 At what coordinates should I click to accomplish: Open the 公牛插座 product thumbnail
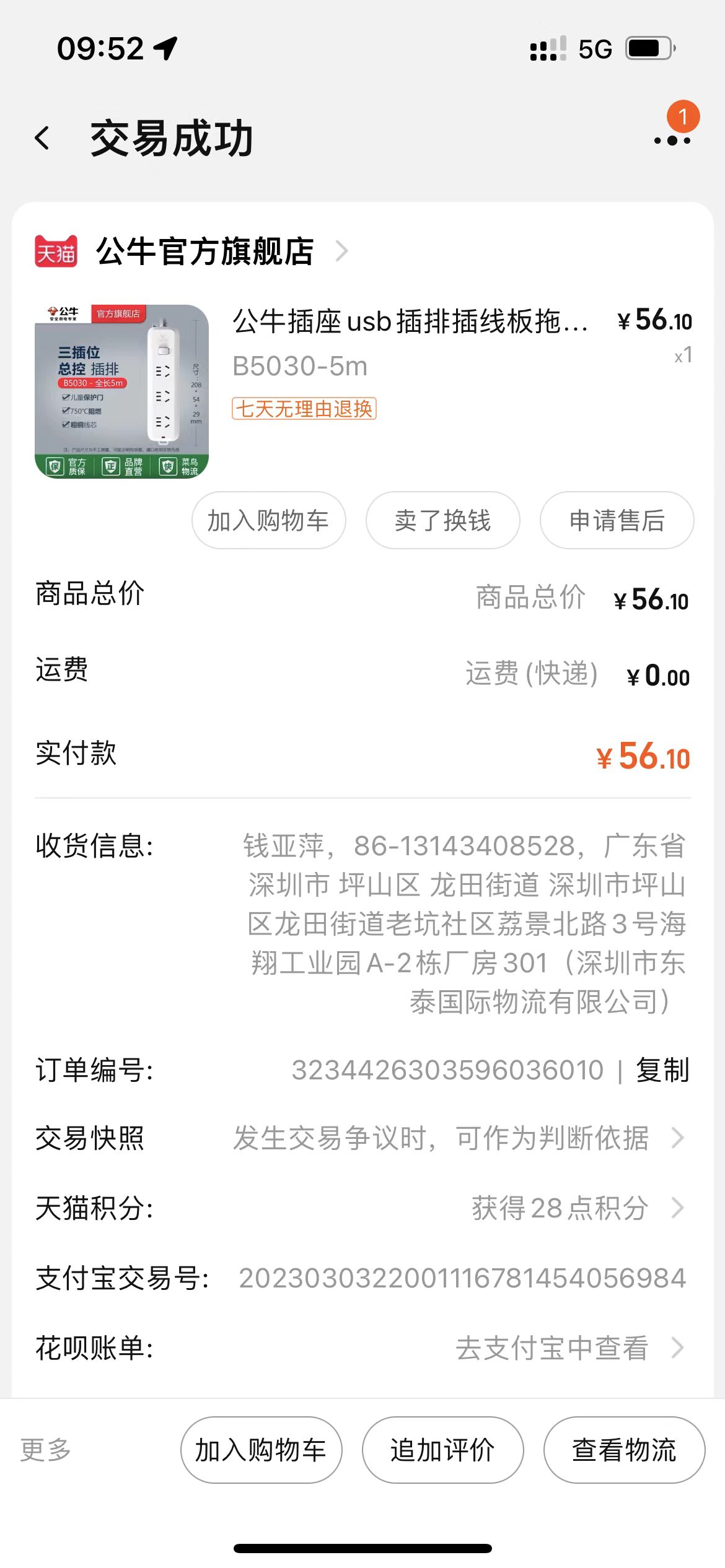pos(121,391)
